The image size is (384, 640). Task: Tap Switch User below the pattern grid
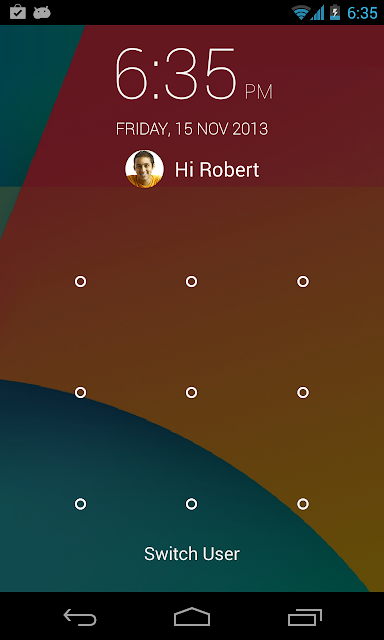click(x=192, y=554)
